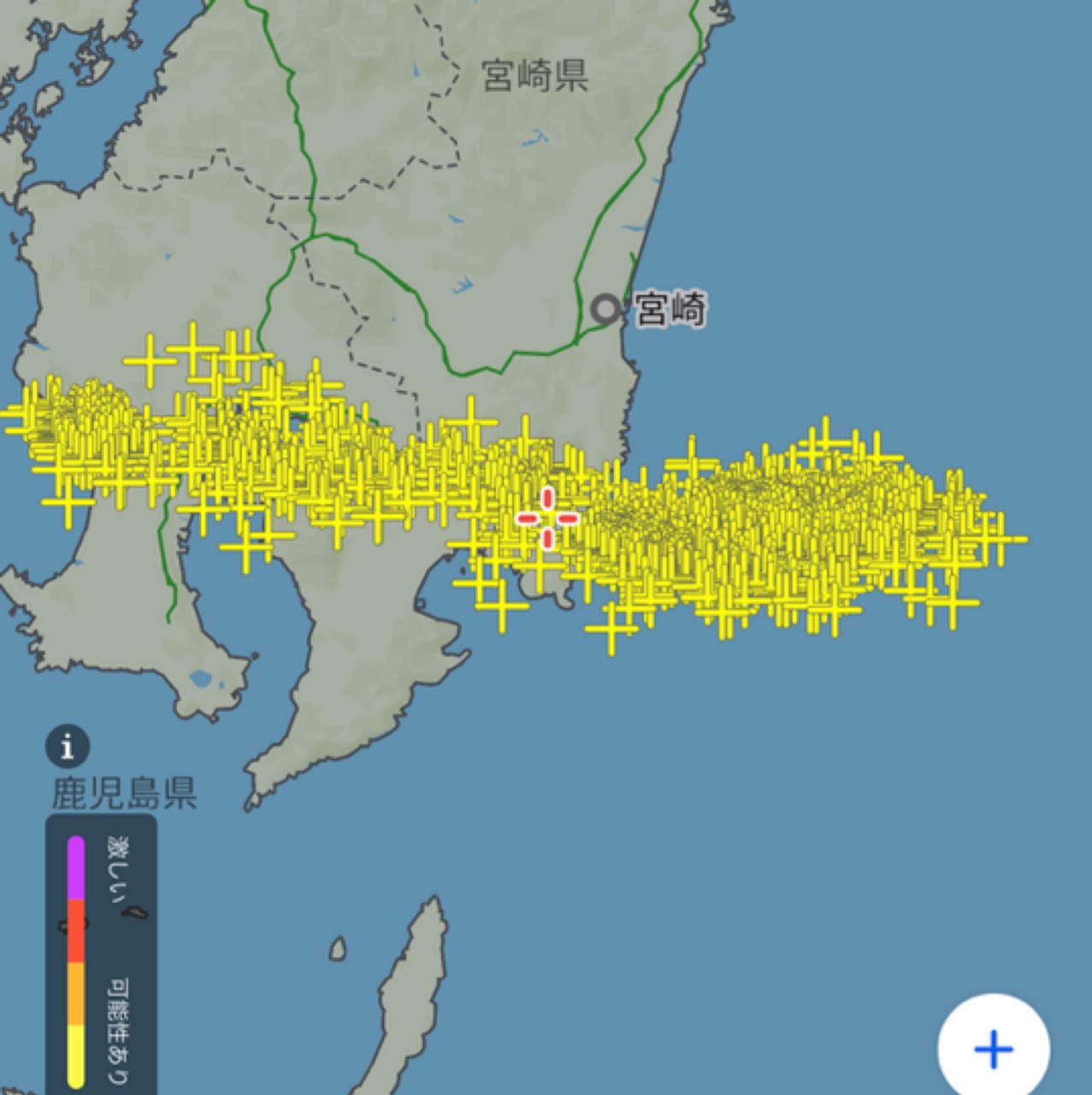Open the legend info icon

click(68, 746)
